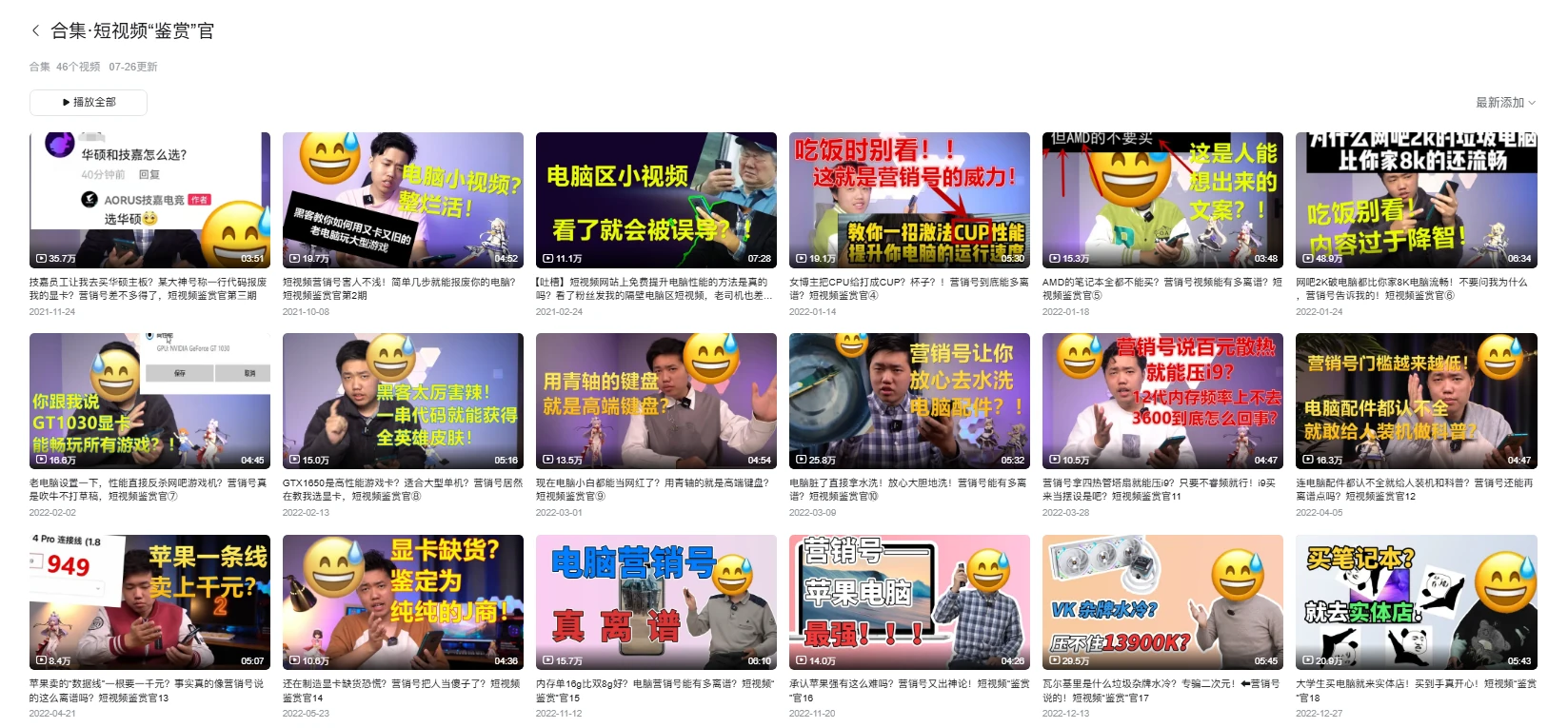Viewport: 1568px width, 728px height.
Task: Play the 营销号门槛越来越低 video, 鉴赏官12
Action: [x=1416, y=401]
